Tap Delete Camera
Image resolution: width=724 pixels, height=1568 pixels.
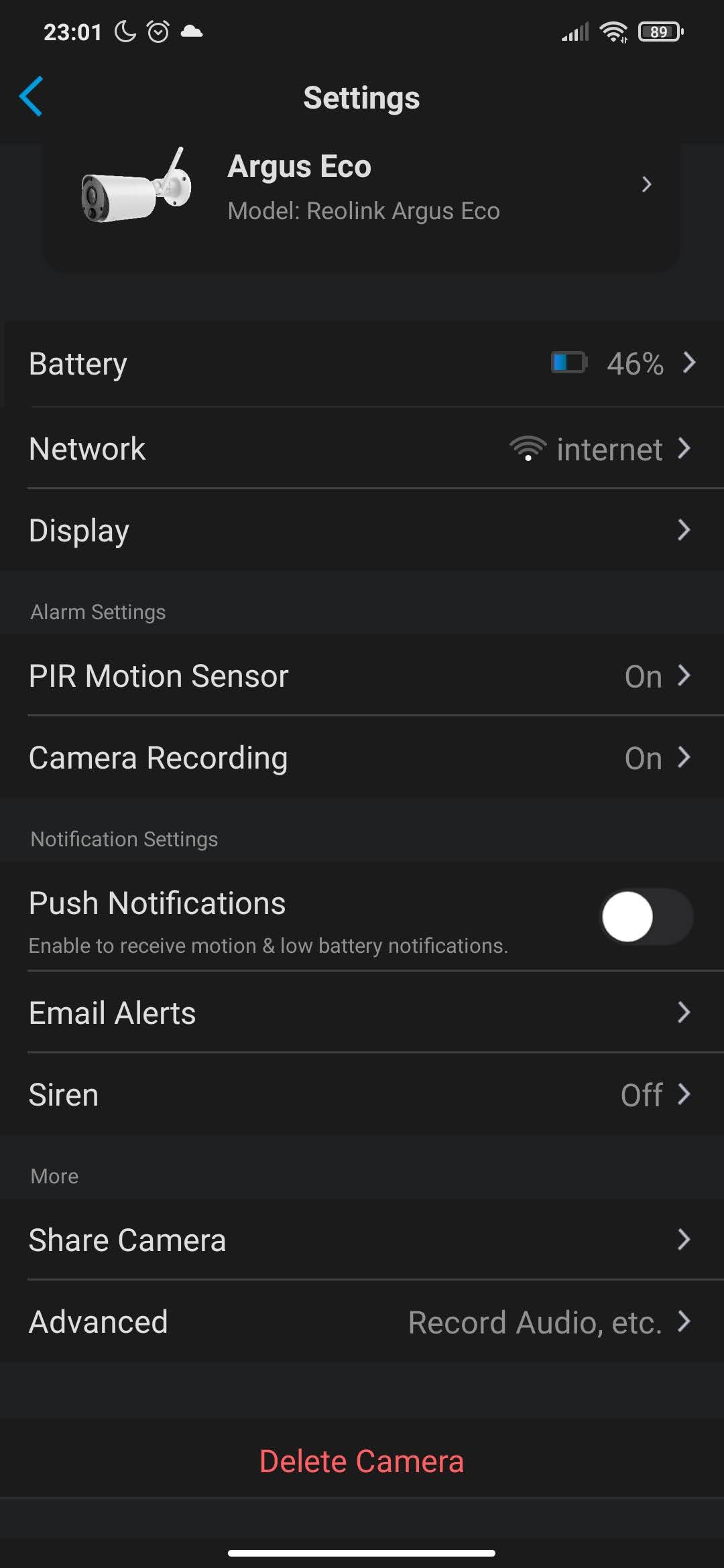[x=361, y=1461]
